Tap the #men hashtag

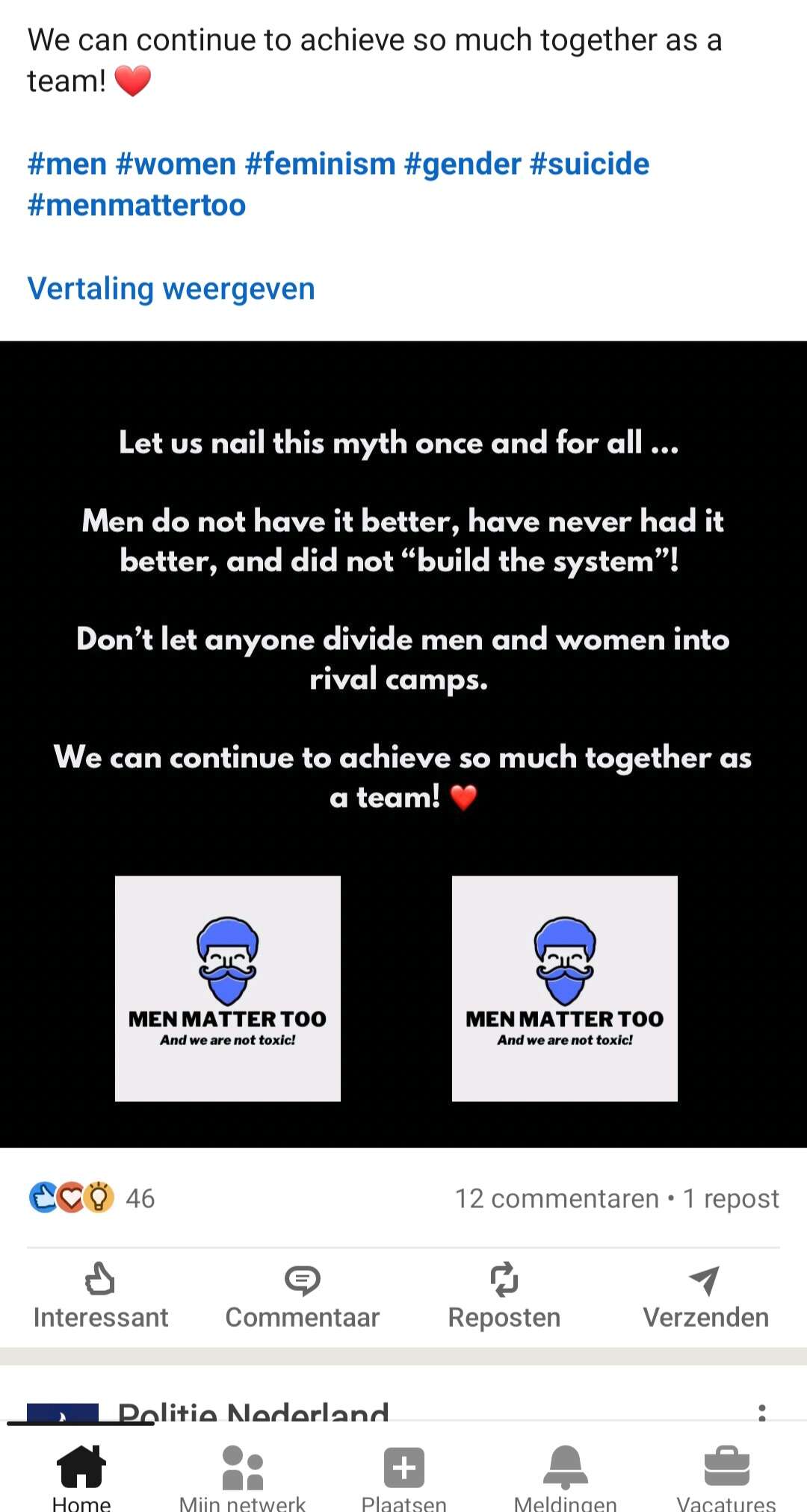[x=67, y=164]
